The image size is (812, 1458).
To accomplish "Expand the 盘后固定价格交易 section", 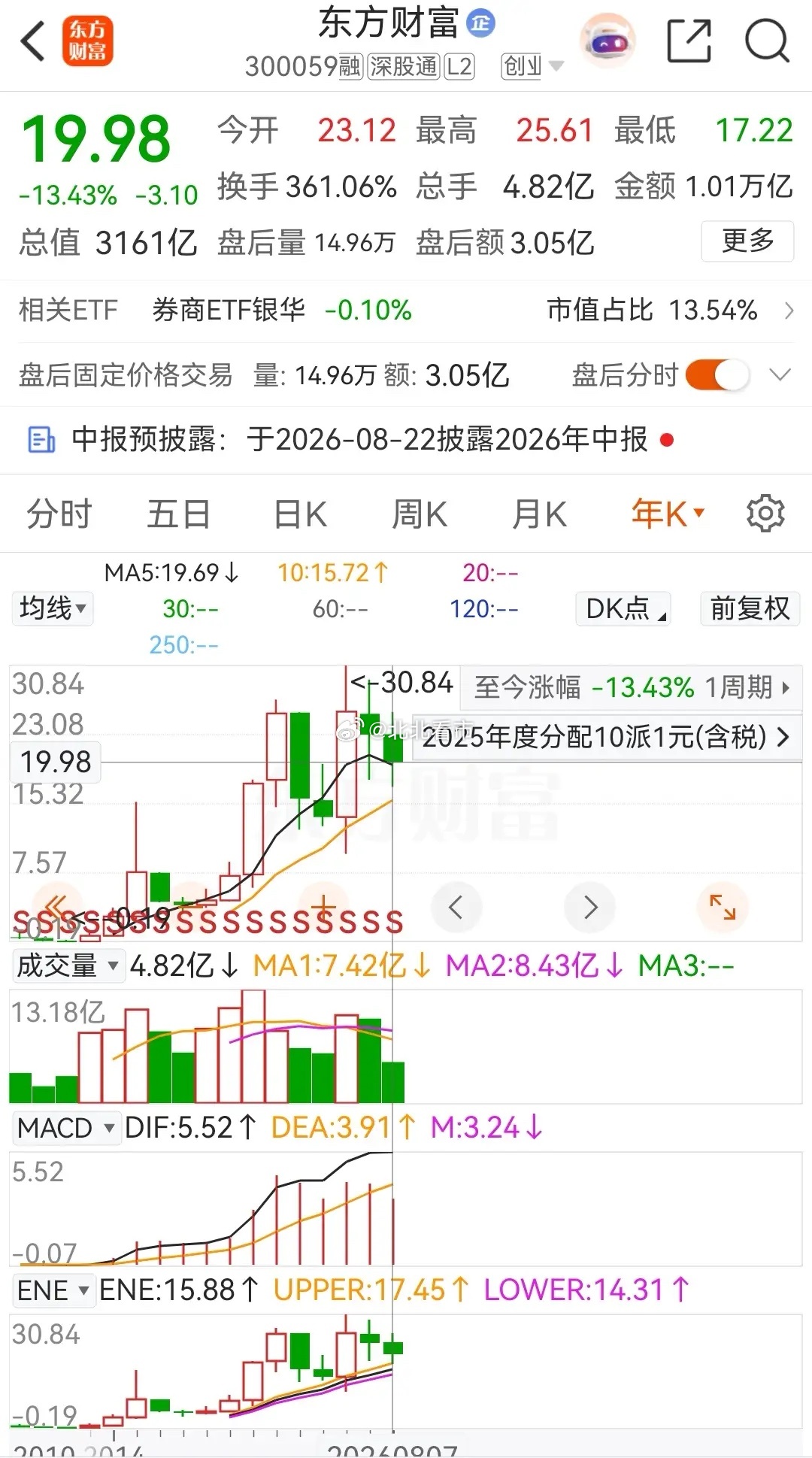I will coord(780,374).
